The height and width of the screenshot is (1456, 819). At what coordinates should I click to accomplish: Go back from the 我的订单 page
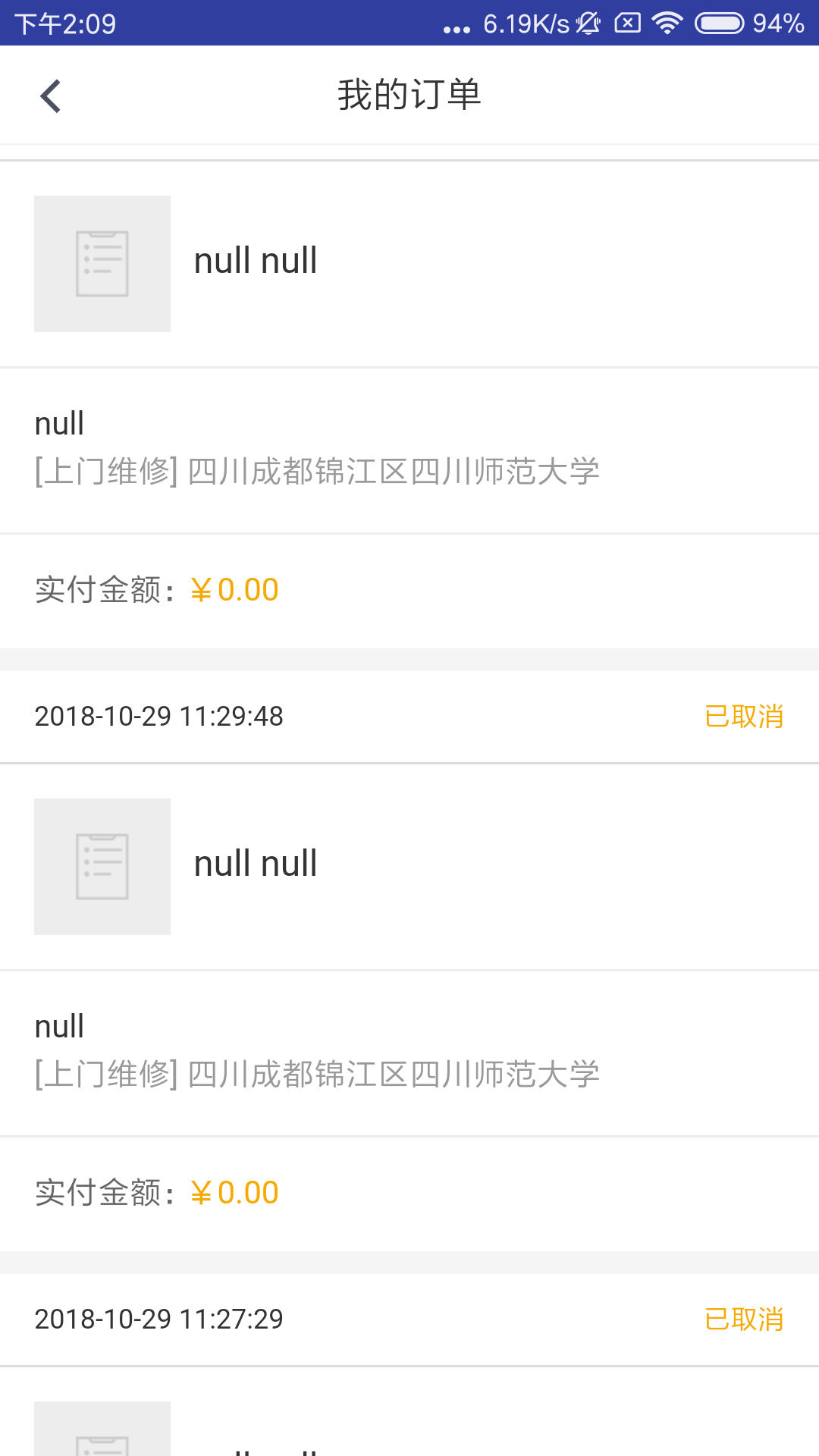click(x=50, y=96)
